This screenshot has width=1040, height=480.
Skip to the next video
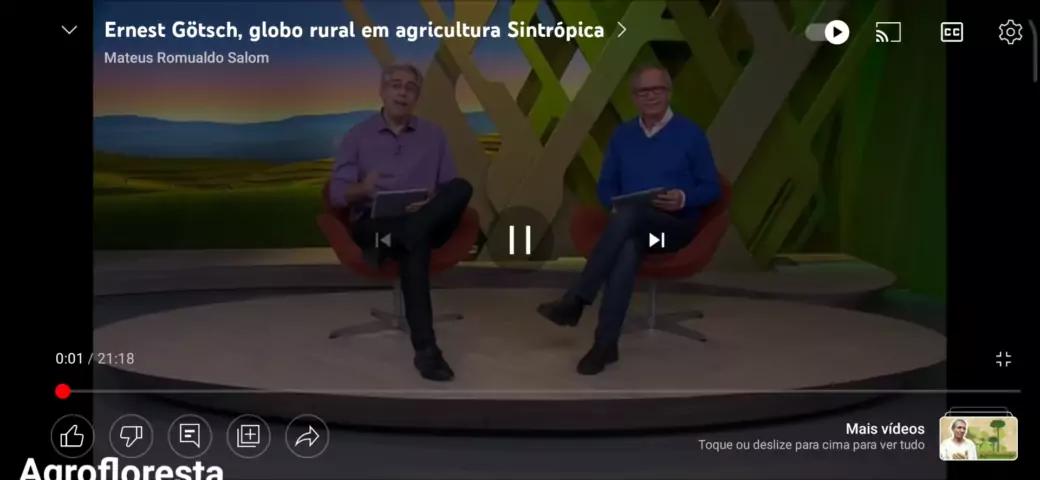(x=656, y=240)
